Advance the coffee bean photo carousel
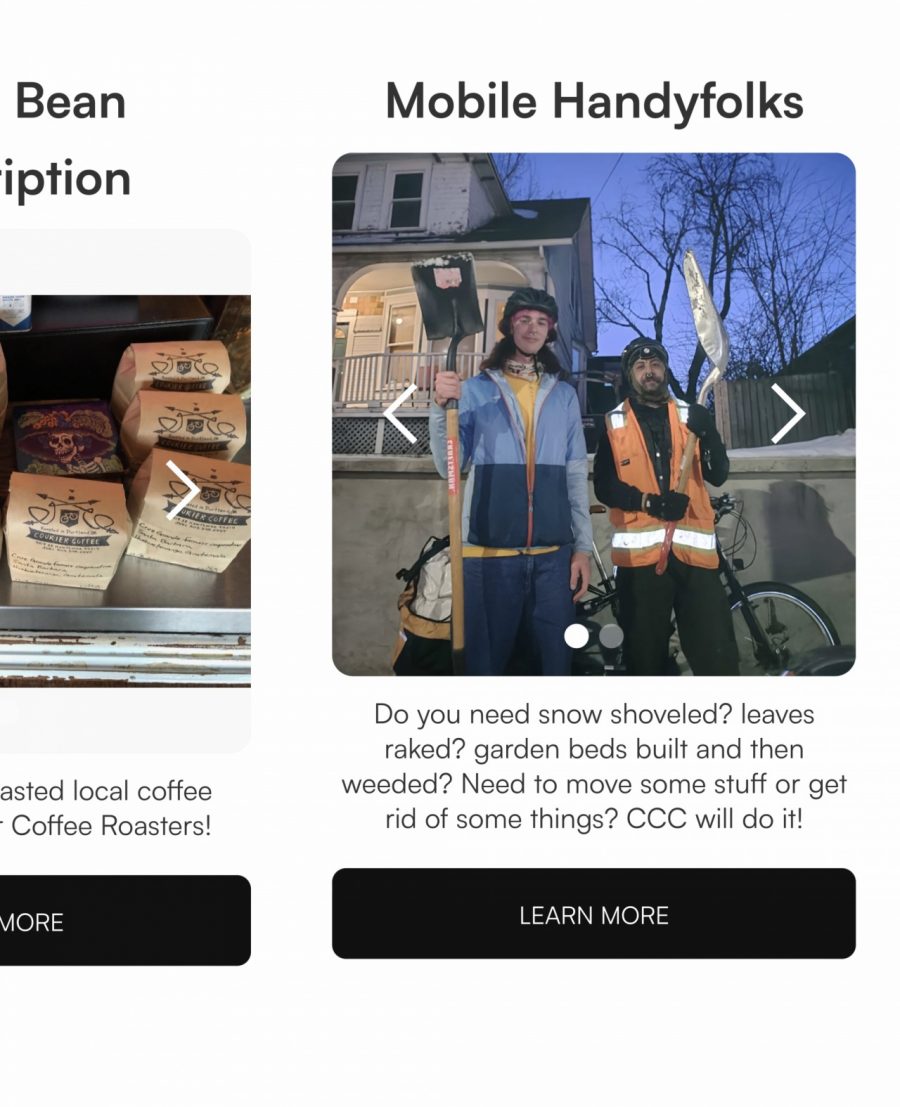Screen dimensions: 900x1107 [182, 490]
